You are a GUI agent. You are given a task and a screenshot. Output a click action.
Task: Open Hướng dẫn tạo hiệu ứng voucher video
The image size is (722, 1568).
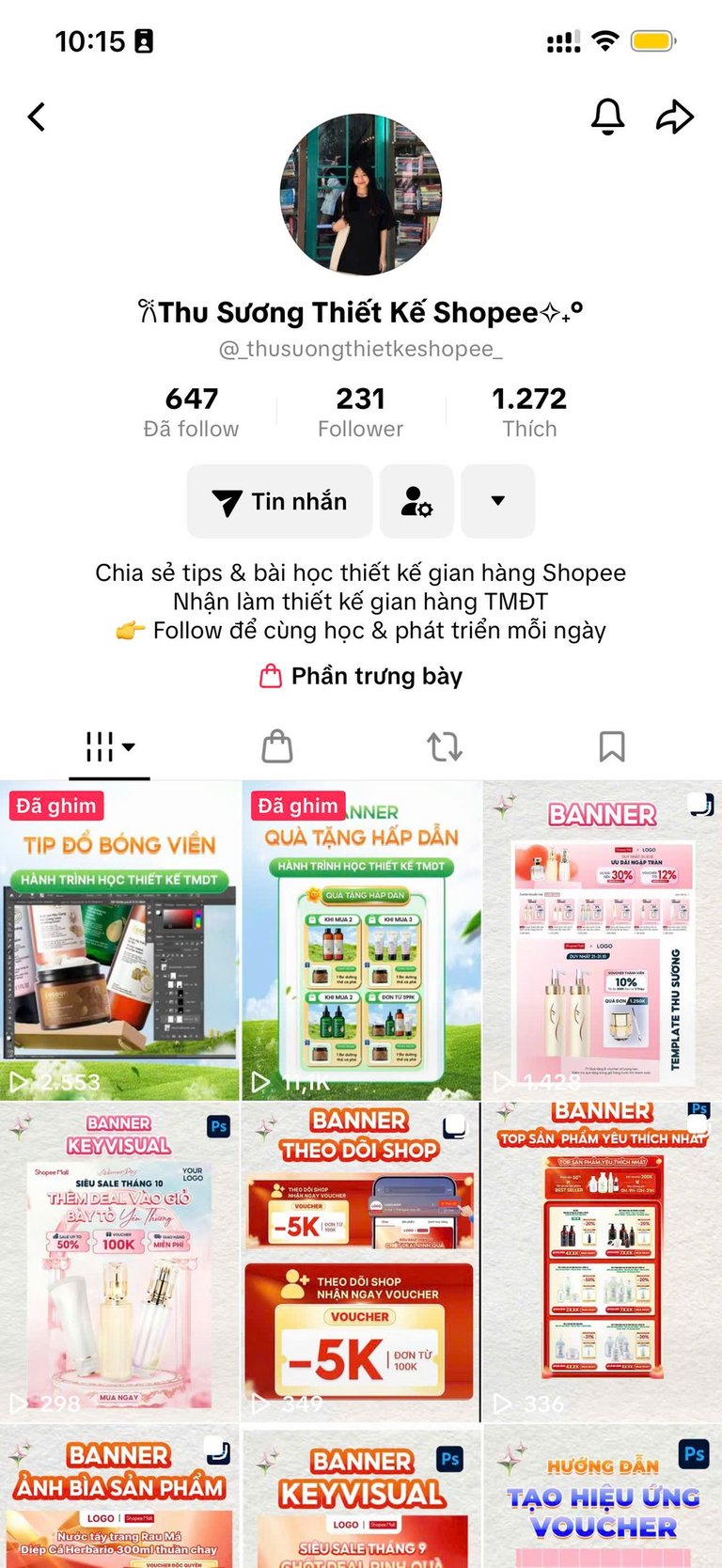click(x=602, y=1497)
